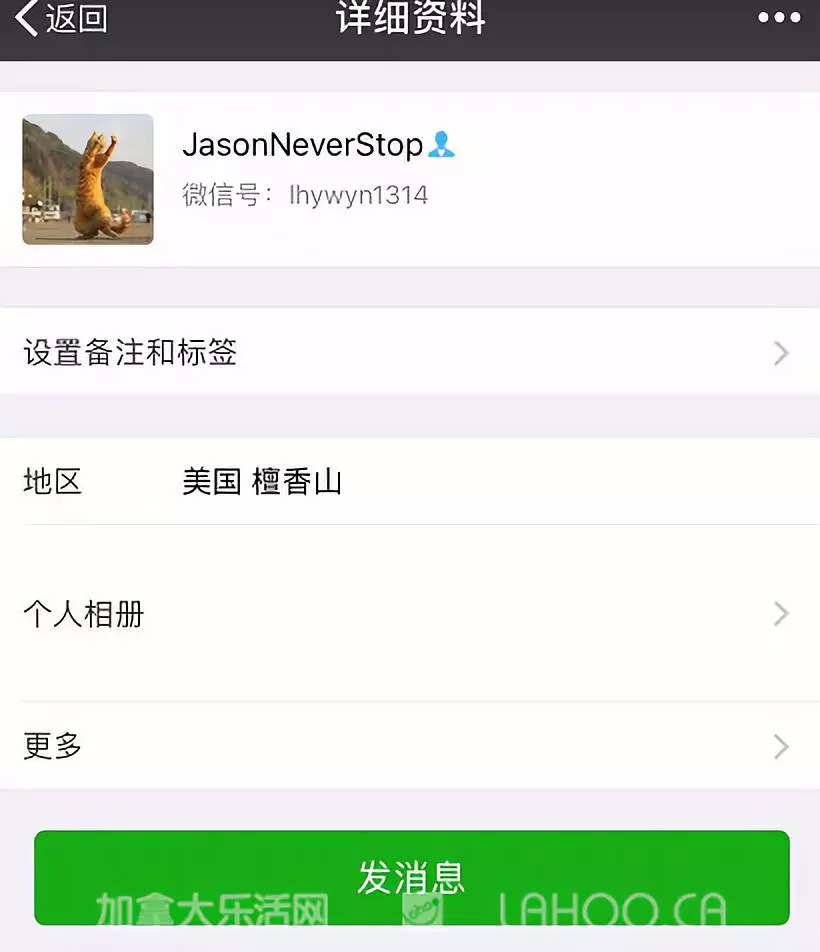This screenshot has height=952, width=820.
Task: Tap the green 发消息 button
Action: point(411,877)
